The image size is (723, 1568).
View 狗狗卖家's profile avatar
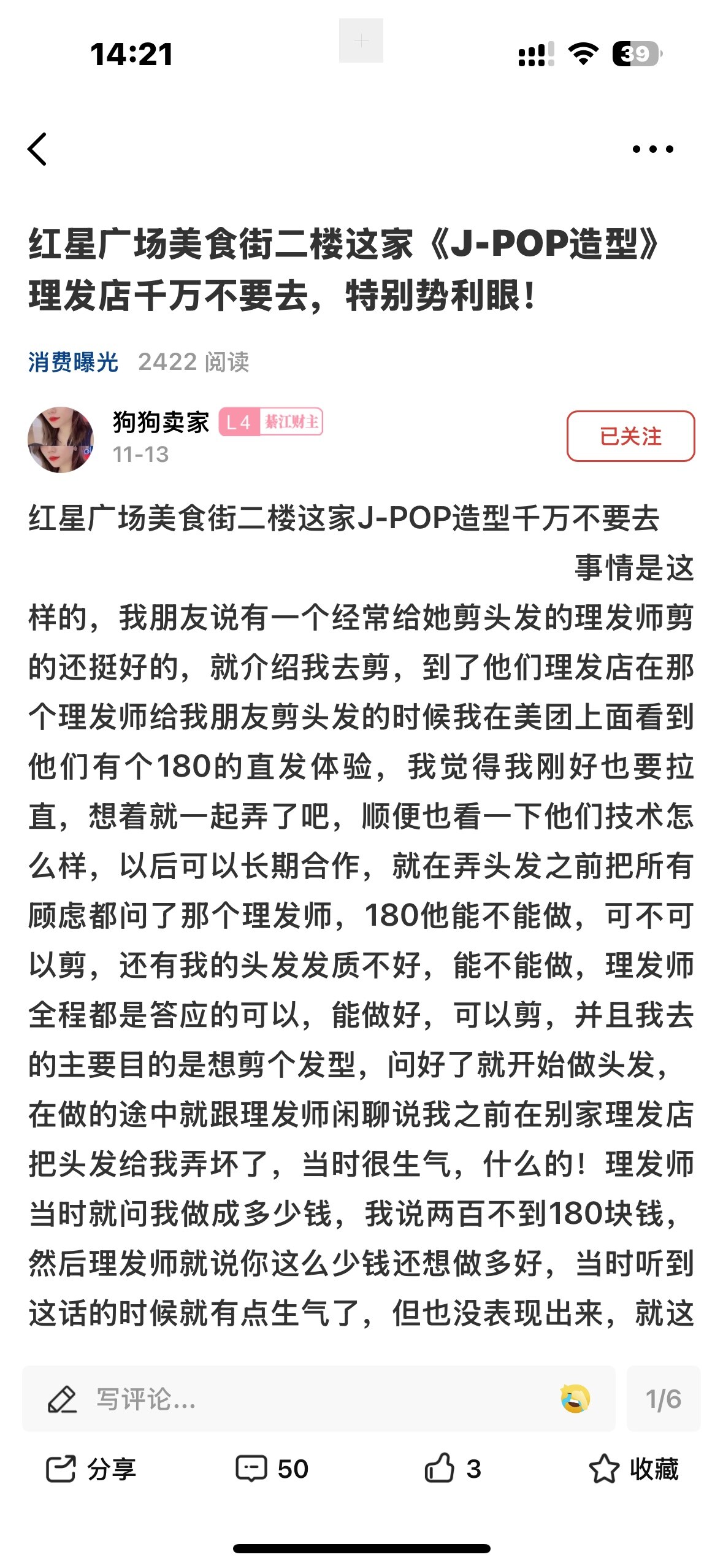pyautogui.click(x=61, y=439)
